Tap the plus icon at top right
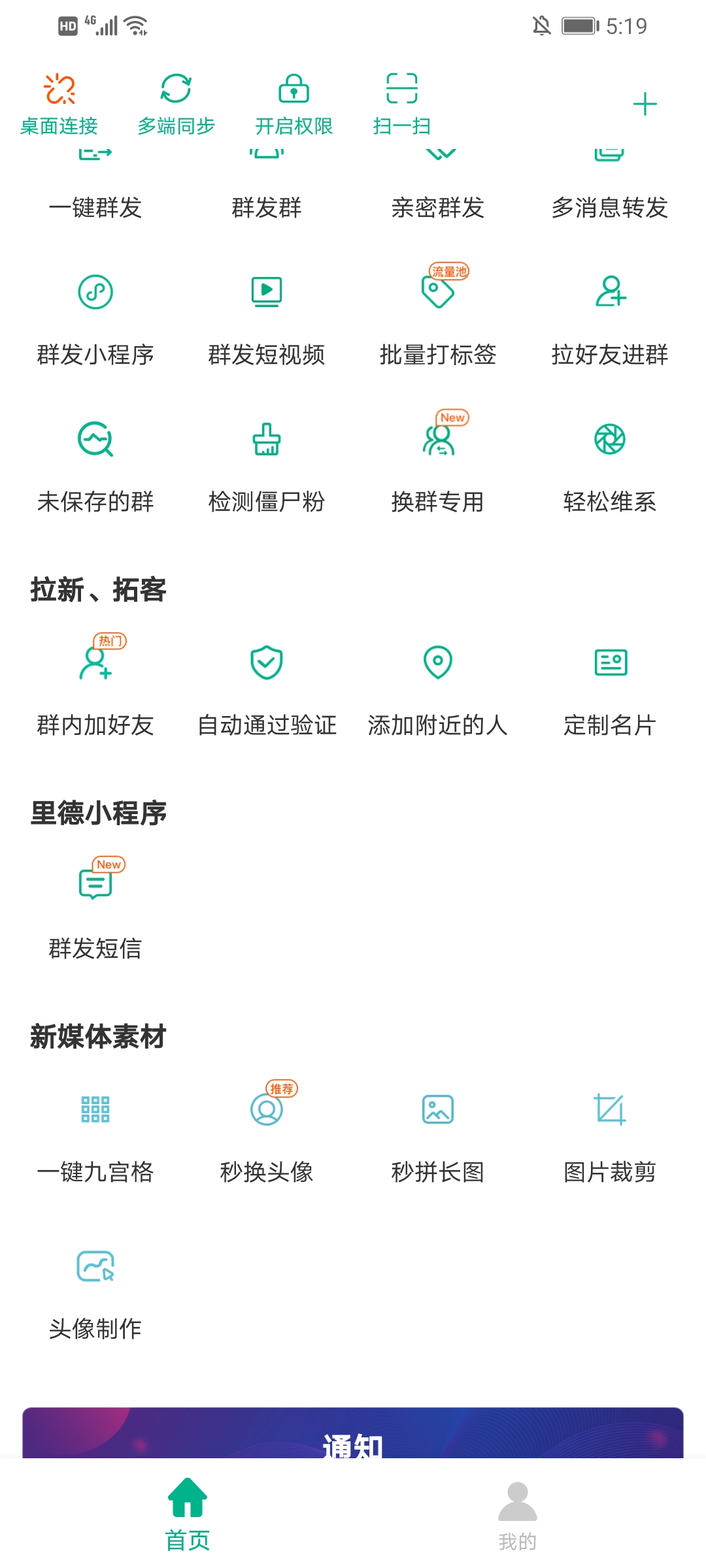 pos(646,103)
